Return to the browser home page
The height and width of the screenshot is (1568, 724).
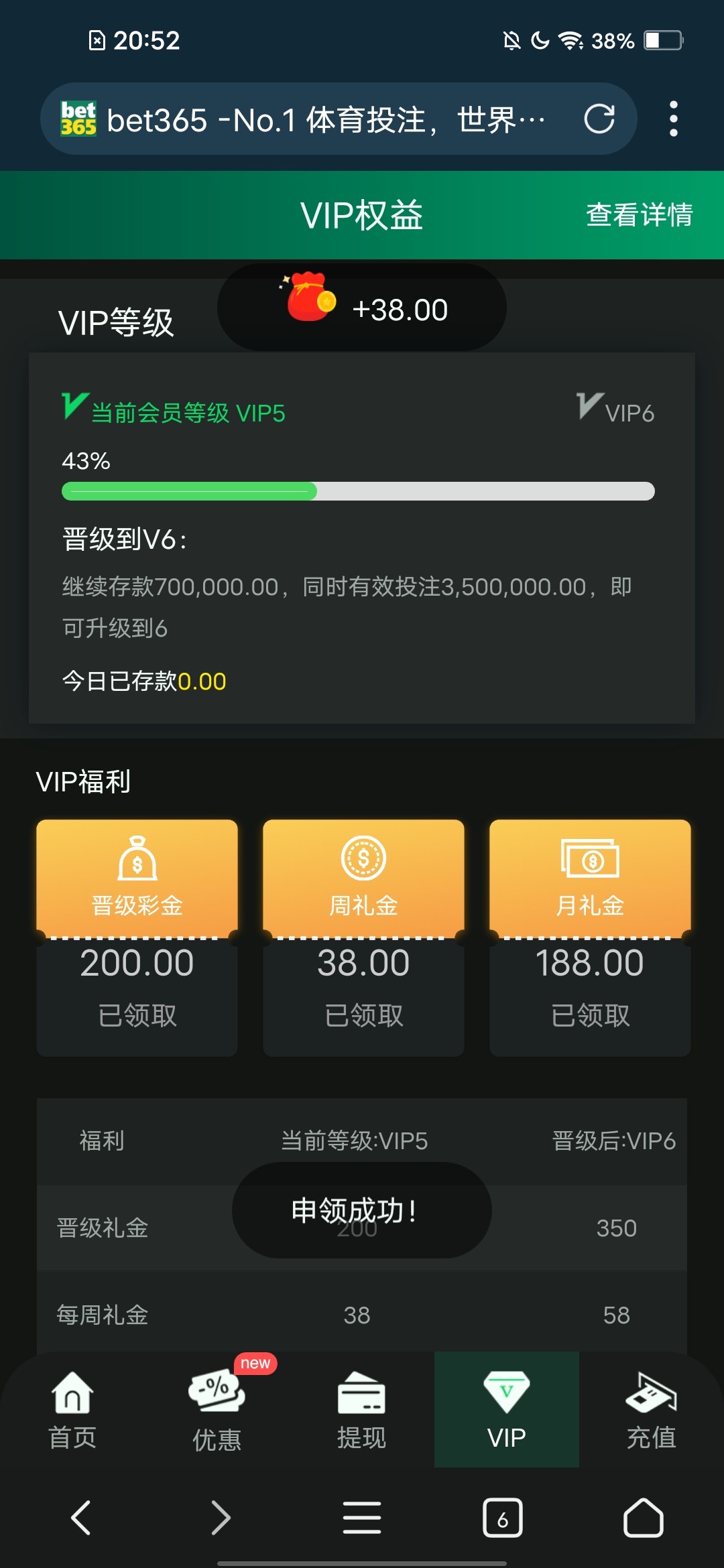tap(644, 1518)
